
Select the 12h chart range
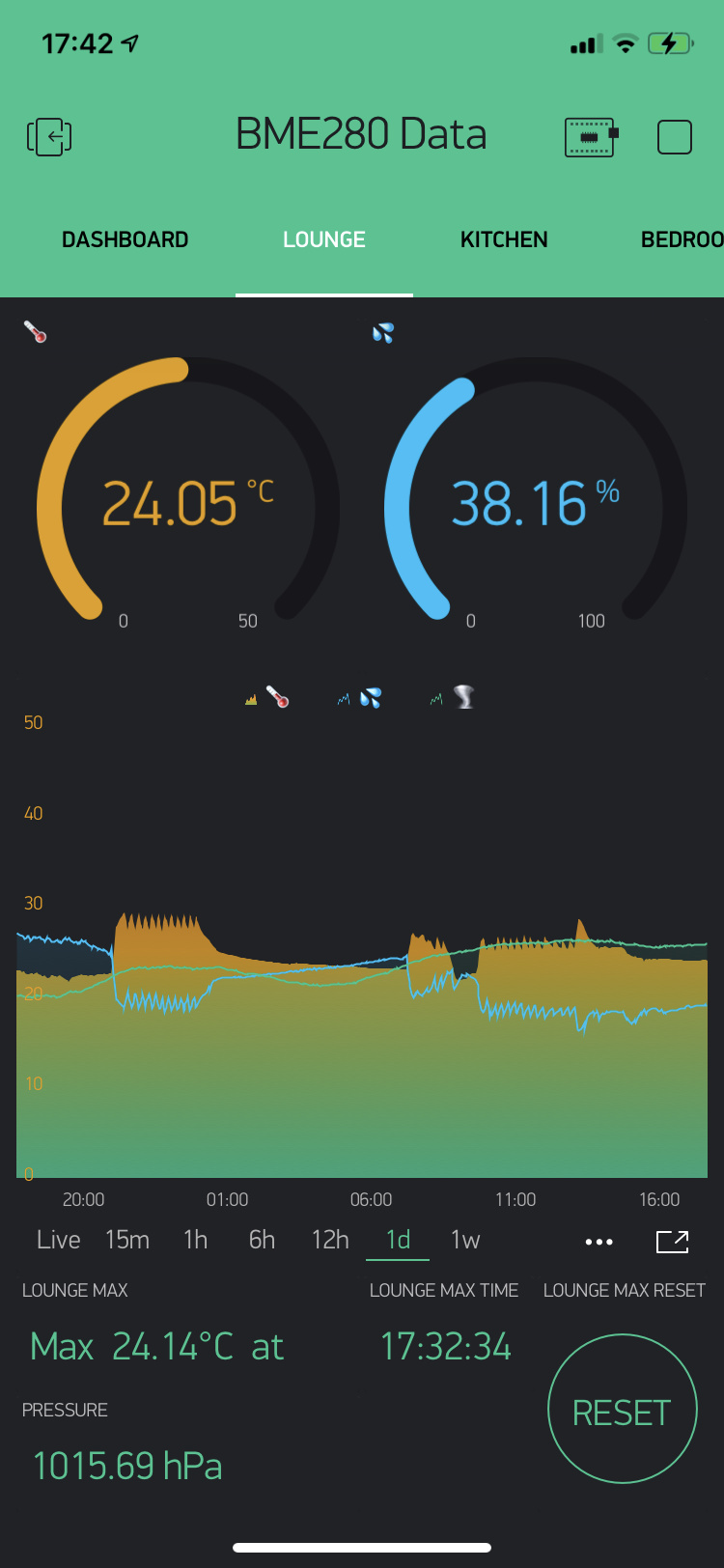point(330,1240)
